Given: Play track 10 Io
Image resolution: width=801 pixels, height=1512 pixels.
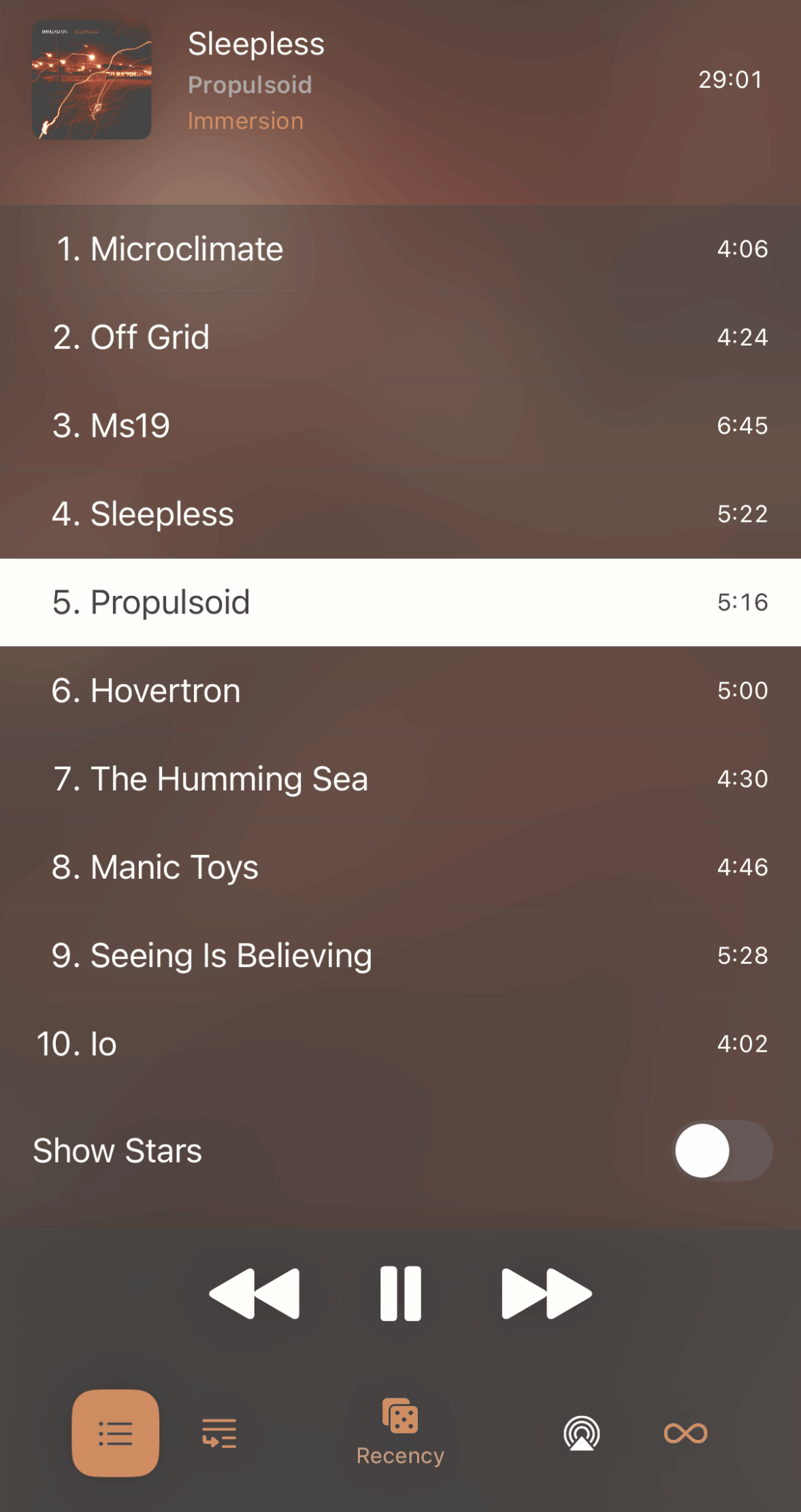Looking at the screenshot, I should (x=400, y=1044).
